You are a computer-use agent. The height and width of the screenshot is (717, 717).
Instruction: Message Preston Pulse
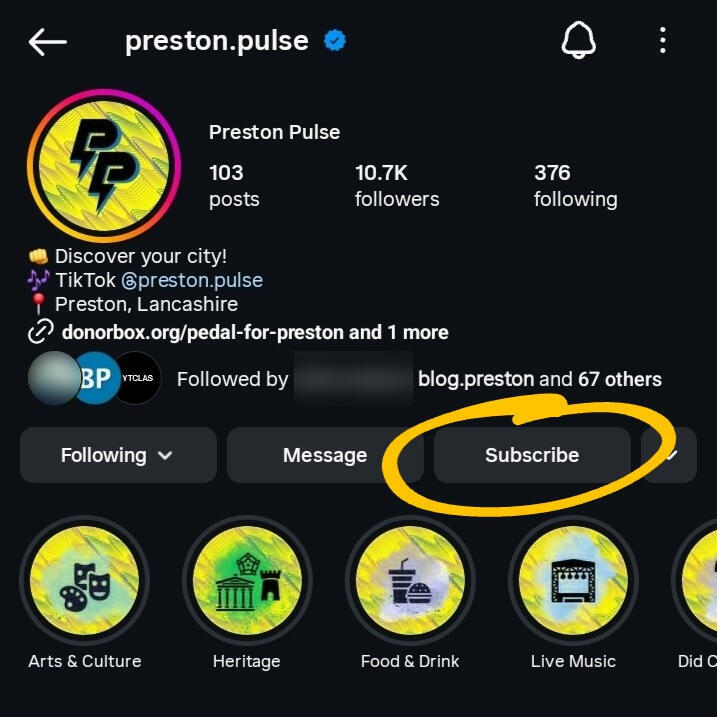(325, 455)
